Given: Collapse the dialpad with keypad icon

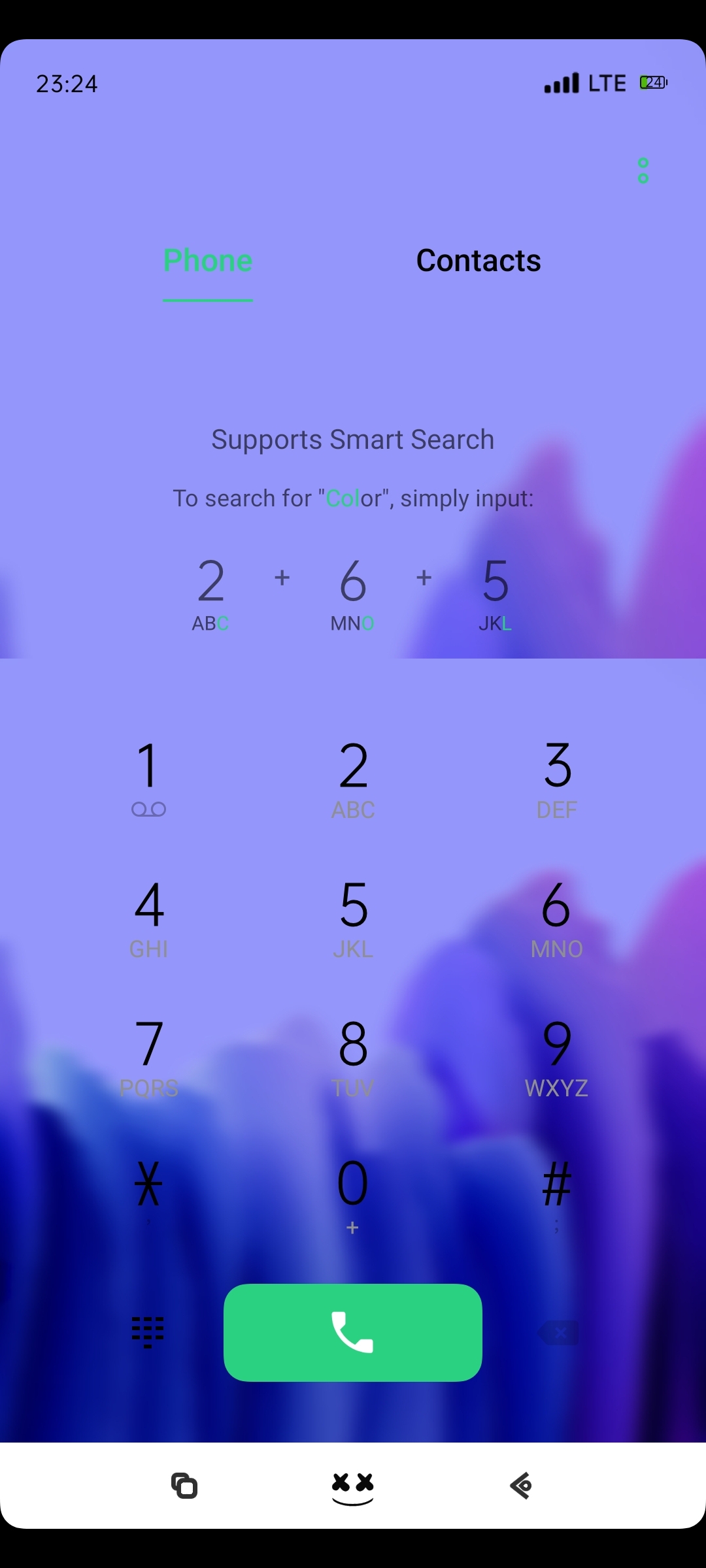Looking at the screenshot, I should click(148, 1332).
